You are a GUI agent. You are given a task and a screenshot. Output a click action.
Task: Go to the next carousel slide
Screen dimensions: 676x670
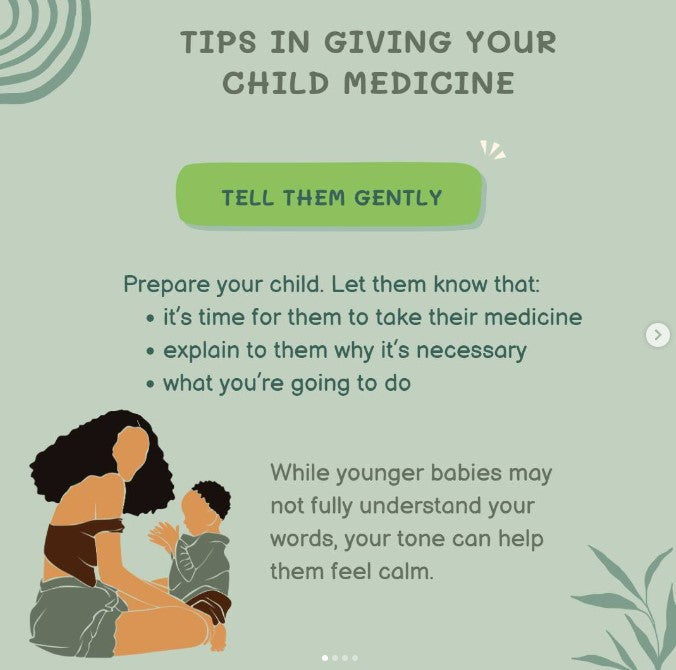pyautogui.click(x=657, y=335)
